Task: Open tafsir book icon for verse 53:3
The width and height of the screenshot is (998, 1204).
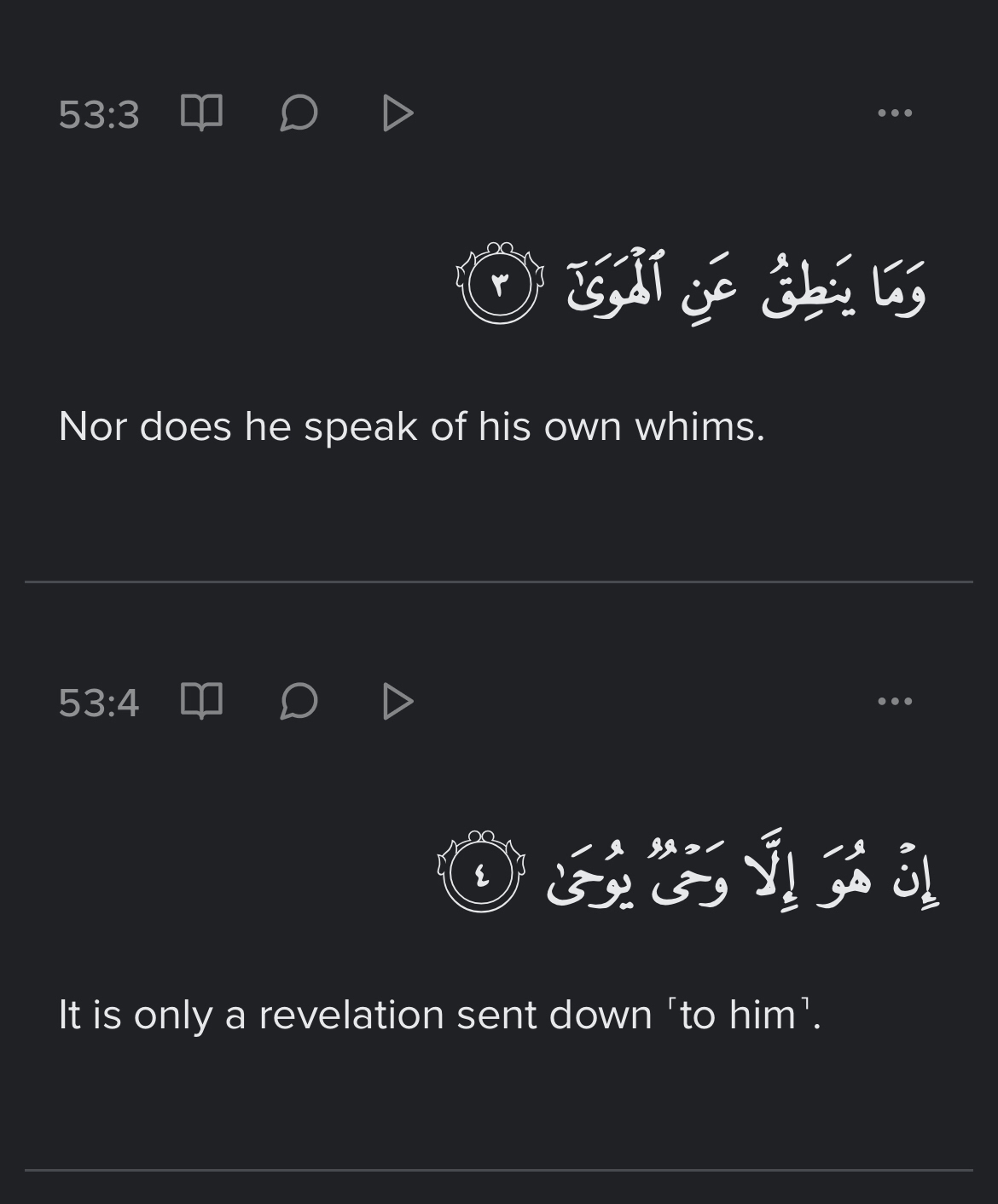Action: [x=202, y=113]
